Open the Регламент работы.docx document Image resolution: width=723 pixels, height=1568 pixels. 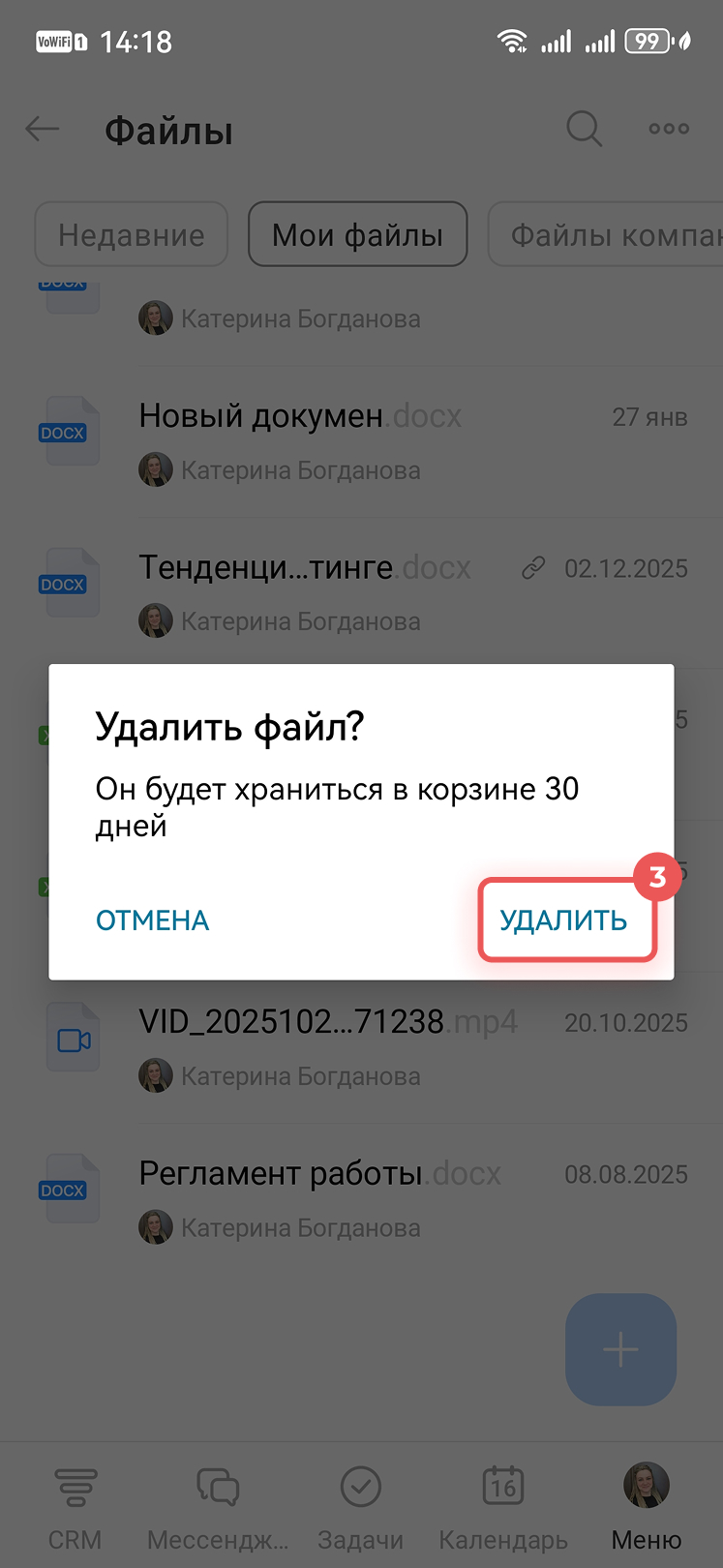[319, 1174]
